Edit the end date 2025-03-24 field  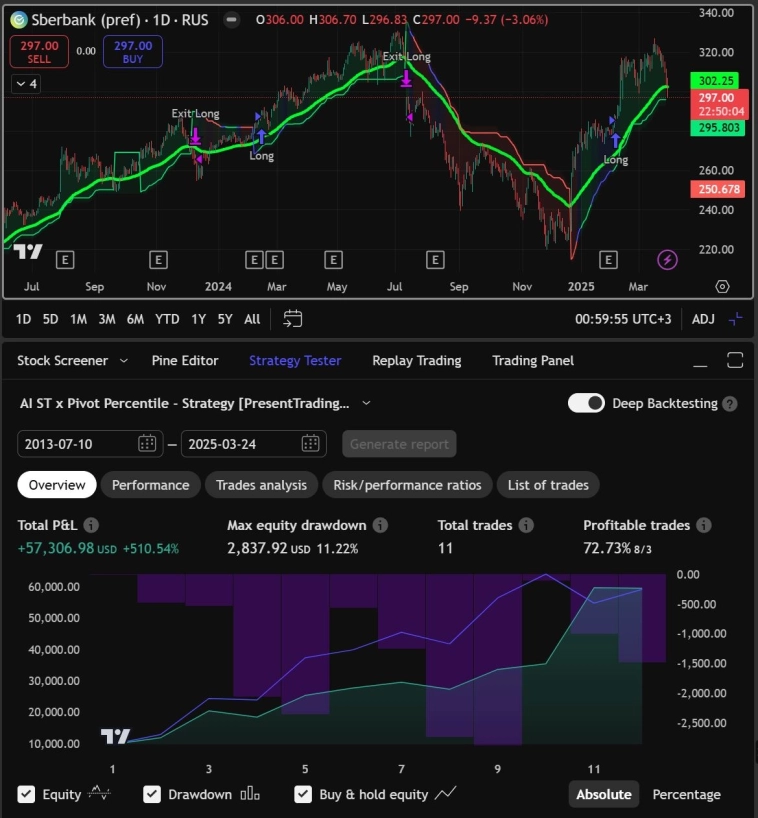point(239,443)
